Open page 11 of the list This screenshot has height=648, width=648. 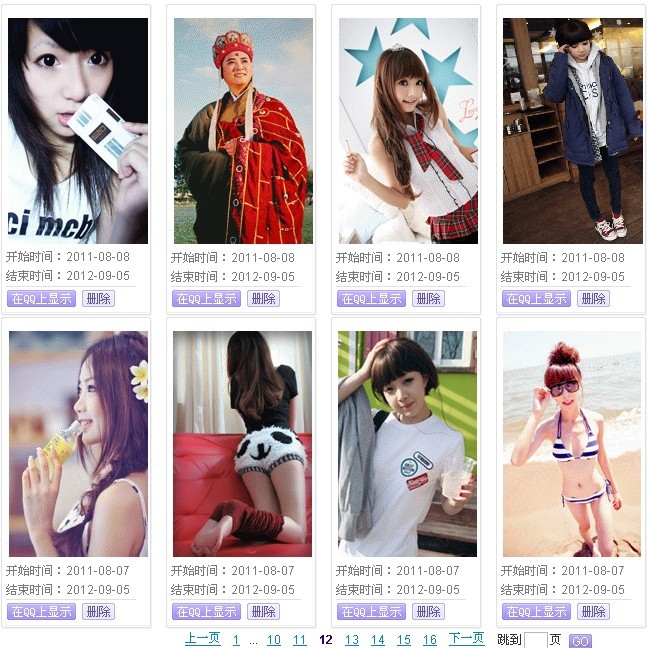[x=299, y=640]
